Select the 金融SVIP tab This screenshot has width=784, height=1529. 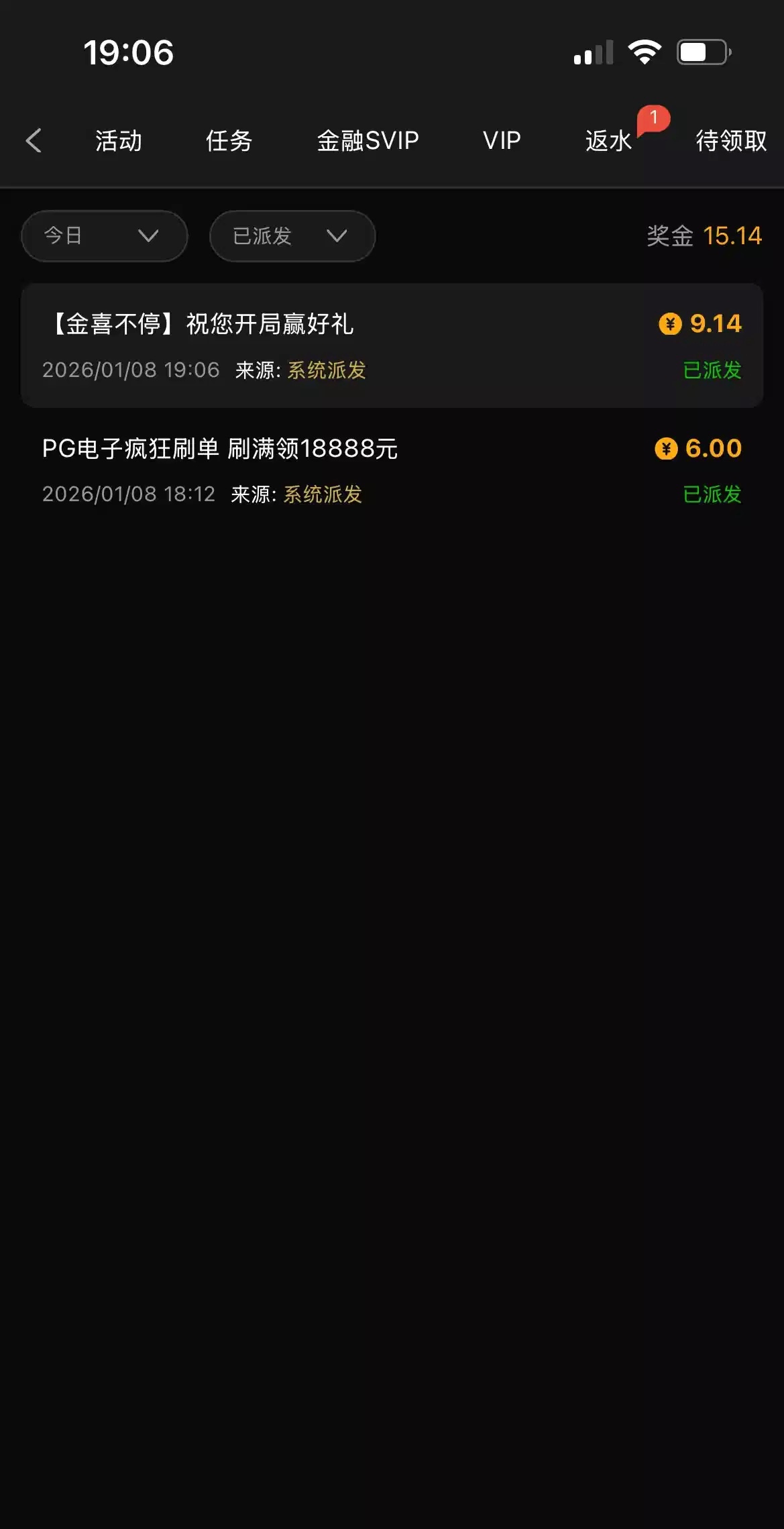coord(368,141)
